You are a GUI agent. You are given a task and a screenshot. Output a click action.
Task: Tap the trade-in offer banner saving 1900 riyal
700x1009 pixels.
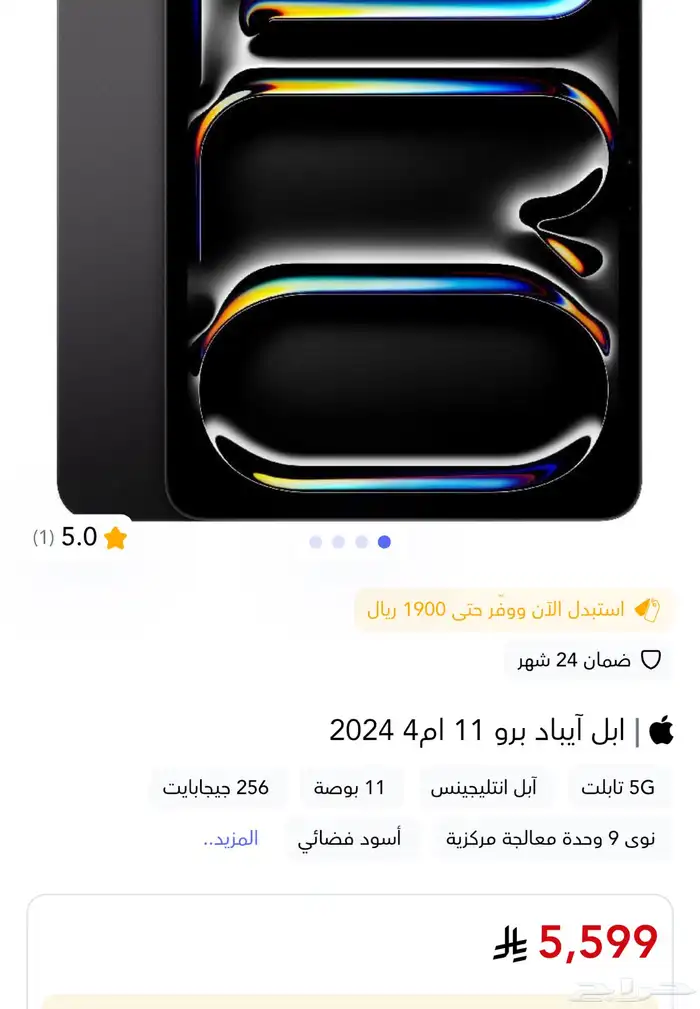(513, 609)
